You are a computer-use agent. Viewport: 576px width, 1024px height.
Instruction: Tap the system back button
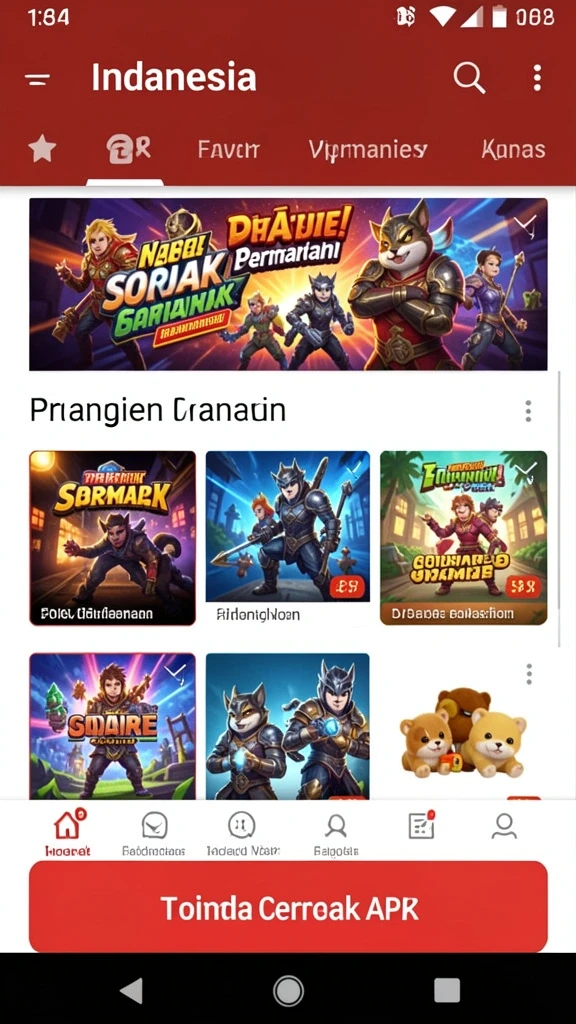click(131, 990)
